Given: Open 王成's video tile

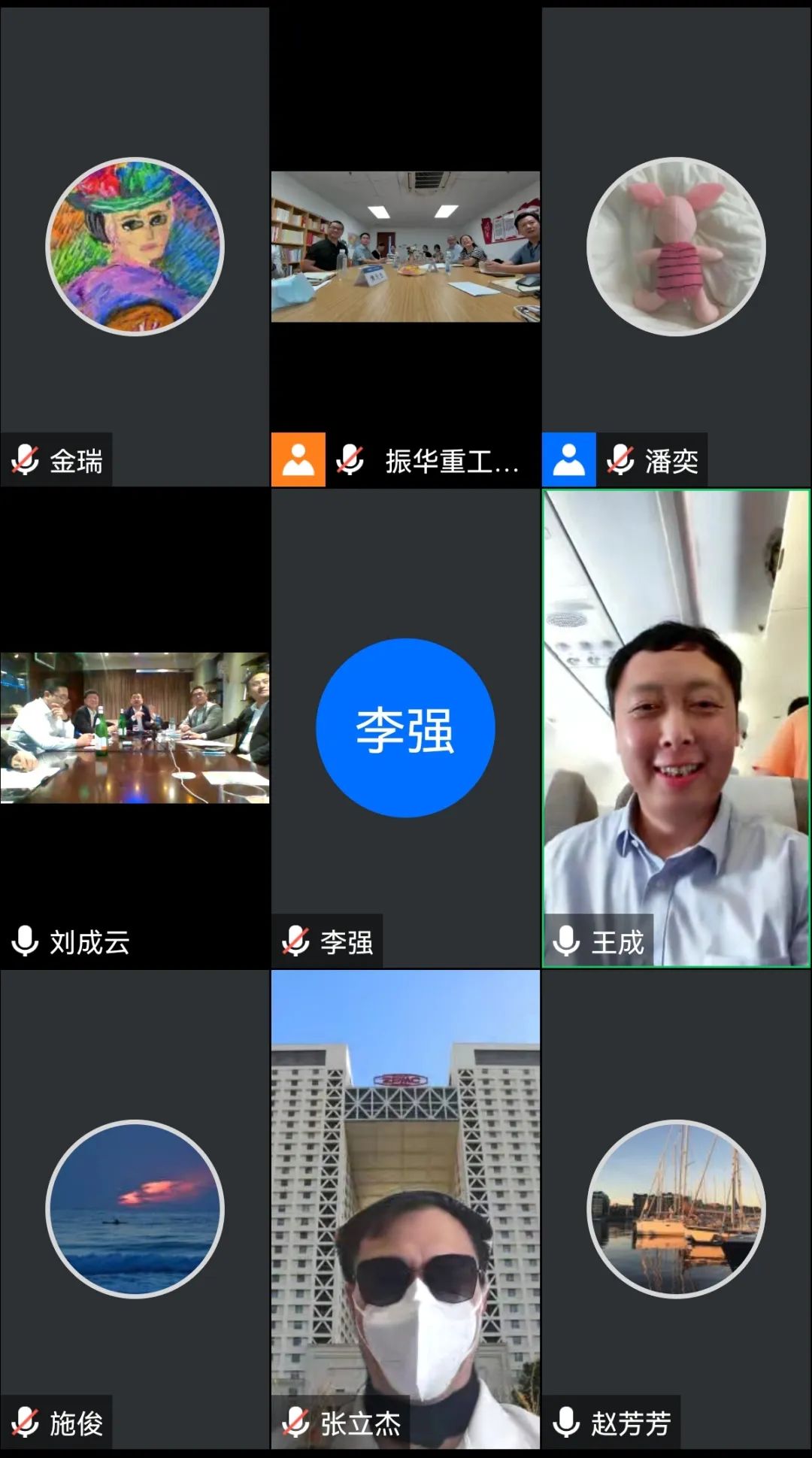Looking at the screenshot, I should [676, 728].
